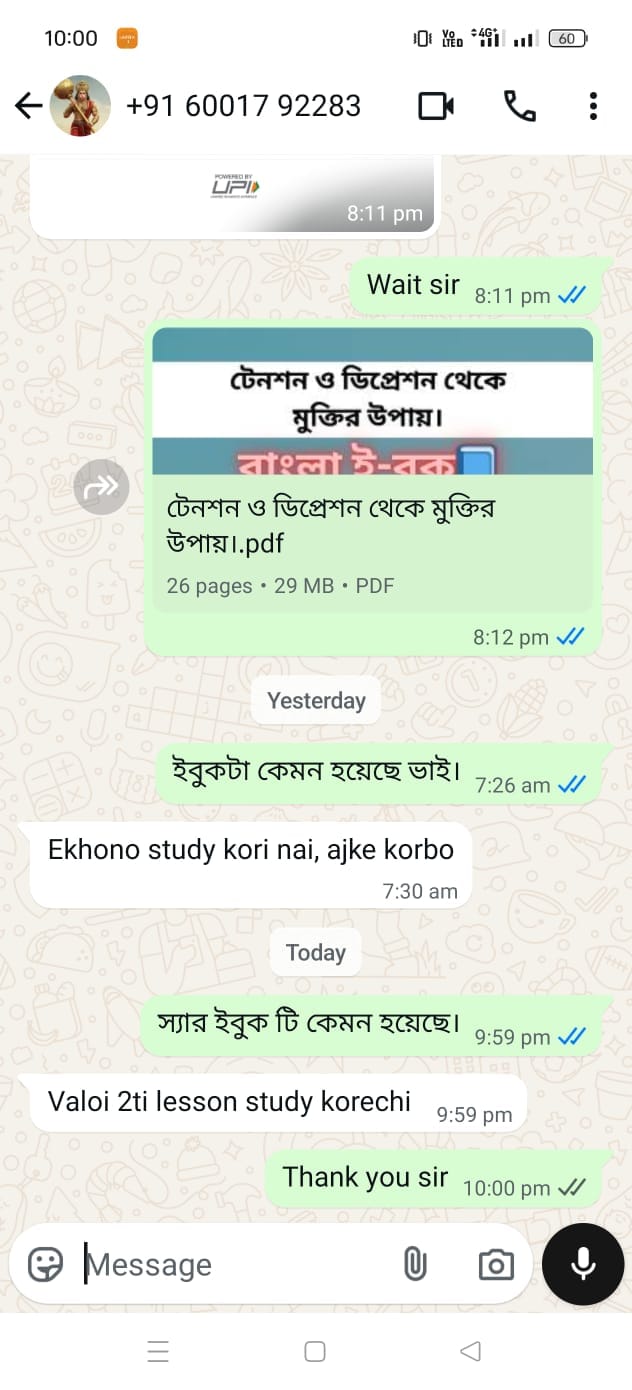Start a video call

pos(436,106)
